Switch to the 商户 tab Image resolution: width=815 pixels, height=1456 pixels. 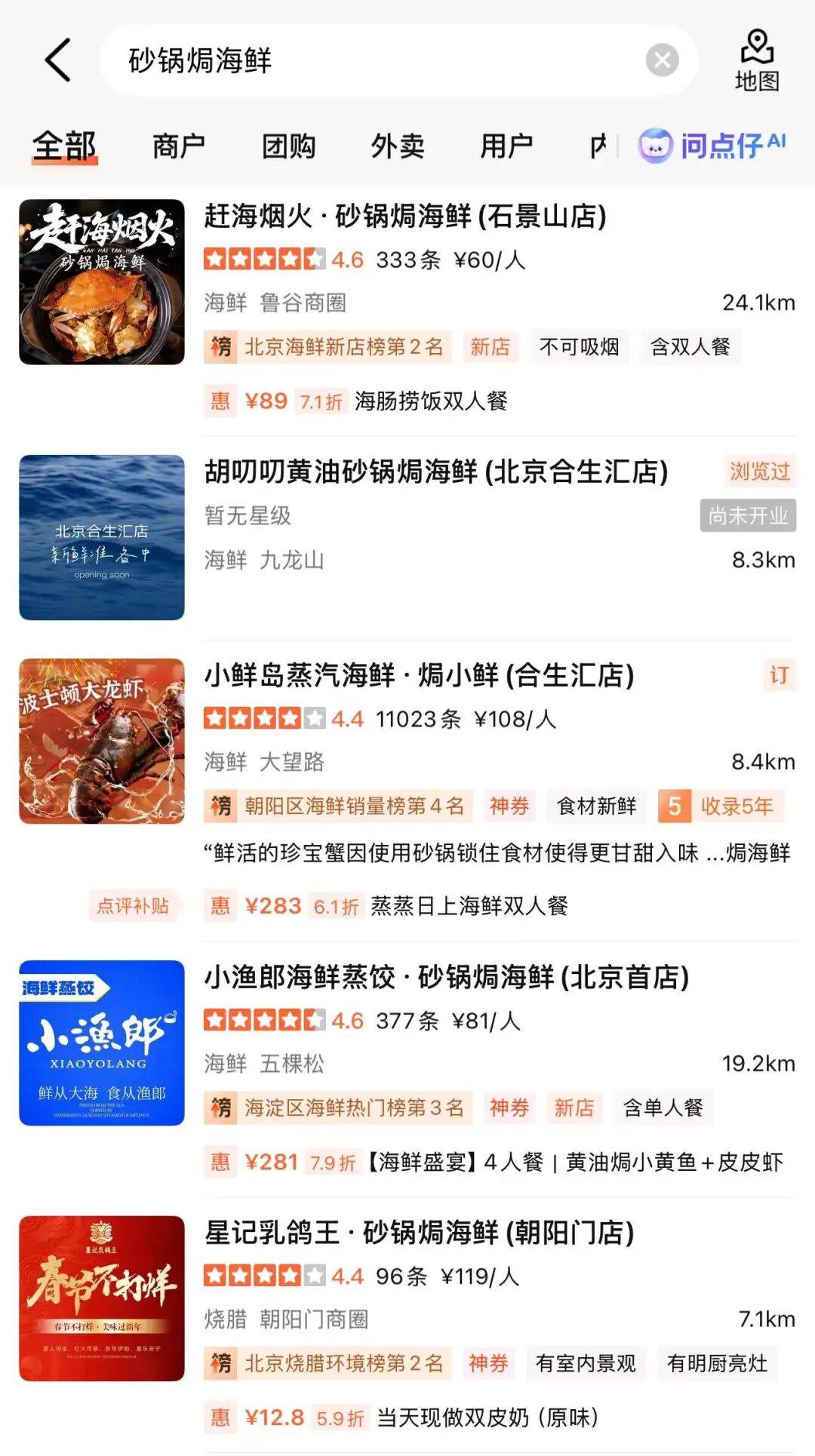tap(179, 146)
